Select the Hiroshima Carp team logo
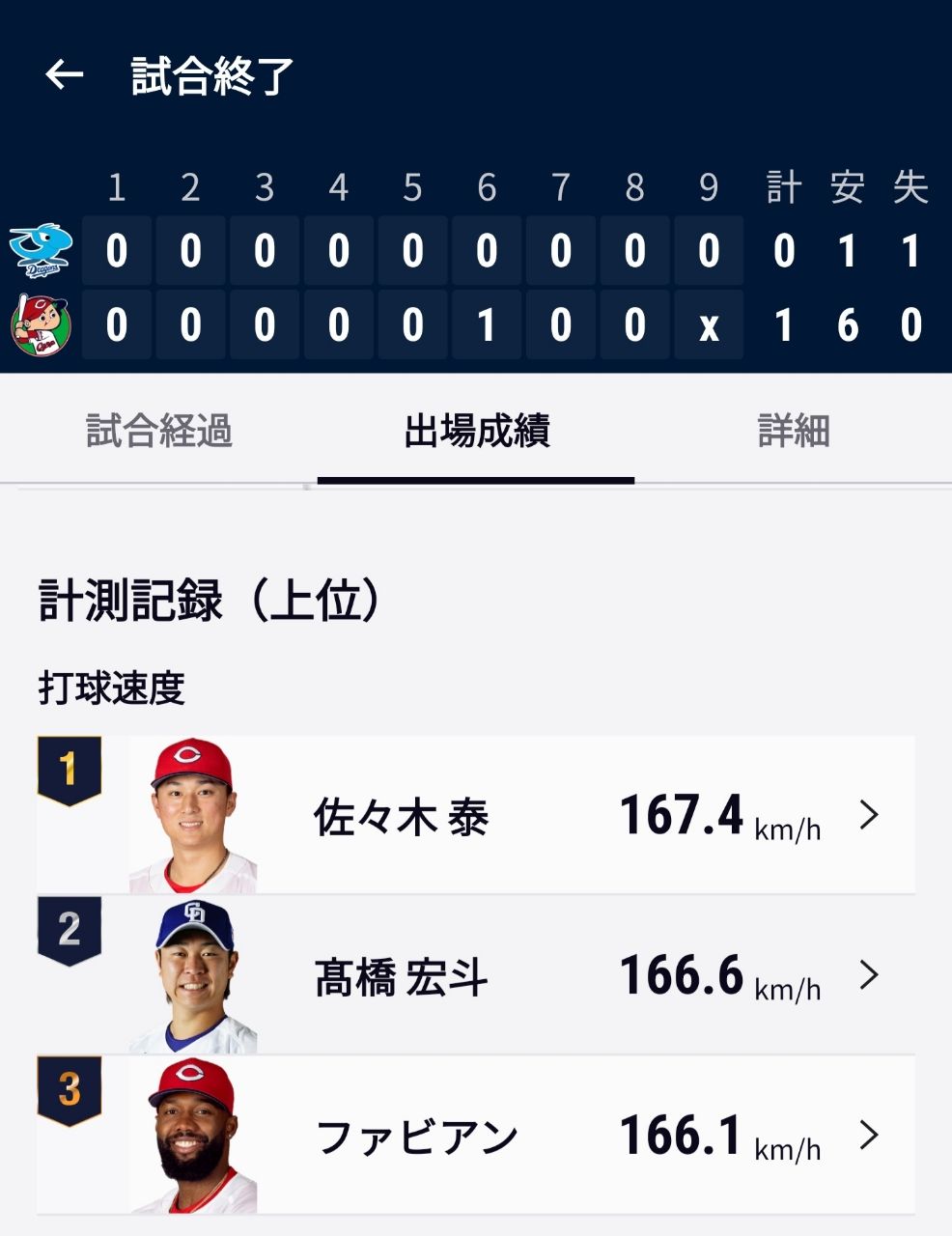 pyautogui.click(x=41, y=324)
